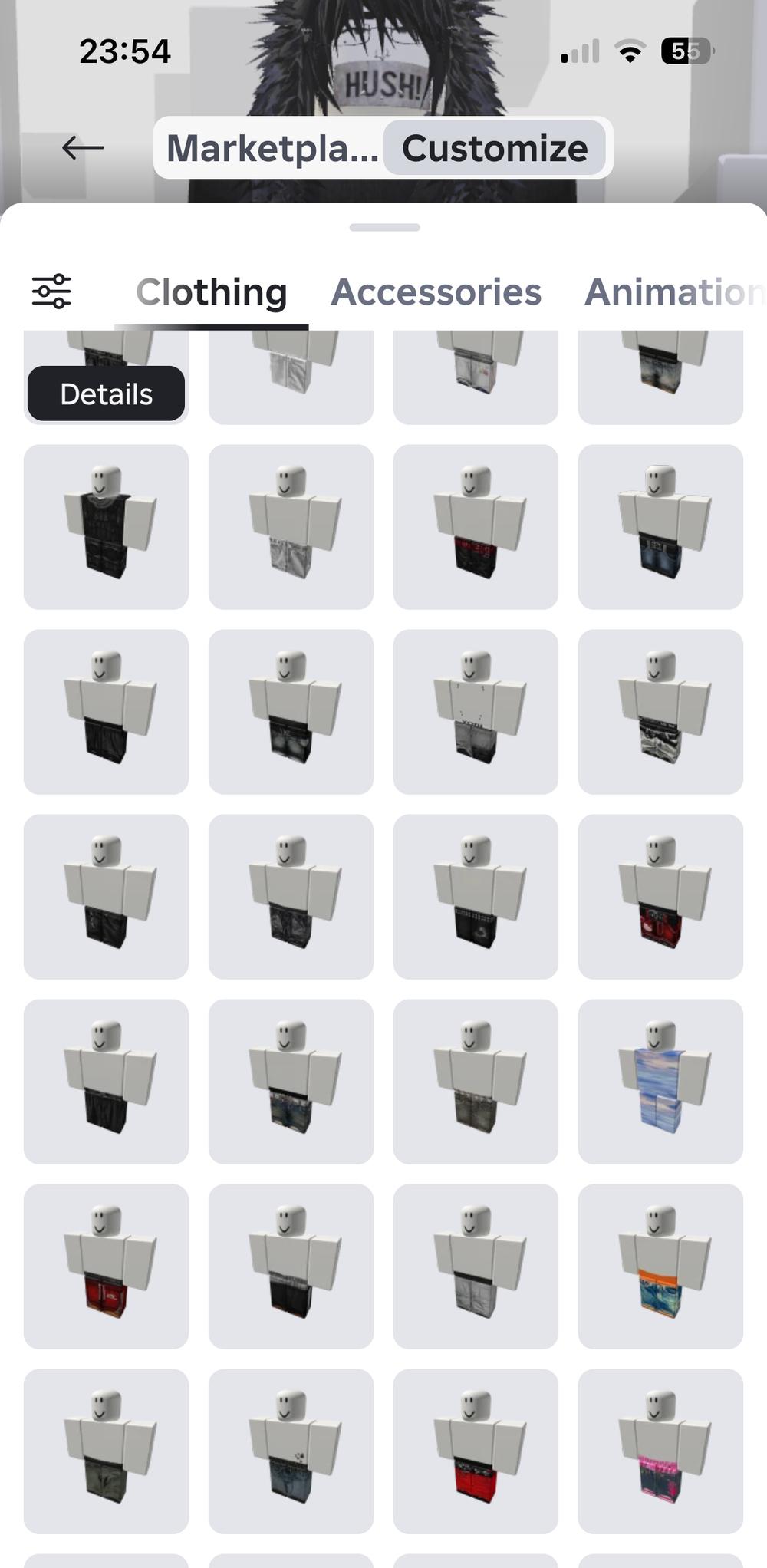Tap the Details button
This screenshot has width=767, height=1568.
(x=106, y=394)
